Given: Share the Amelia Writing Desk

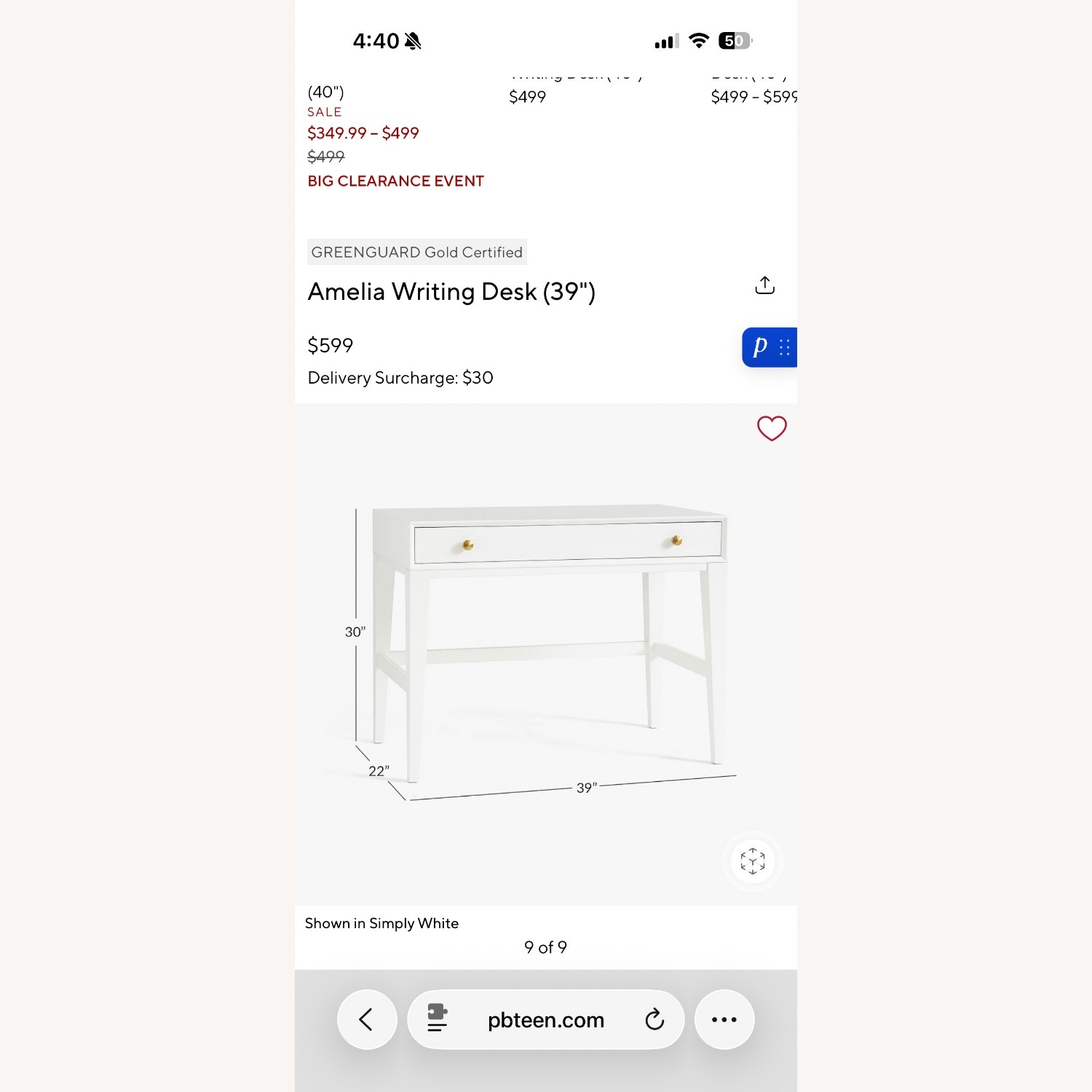Looking at the screenshot, I should click(764, 285).
